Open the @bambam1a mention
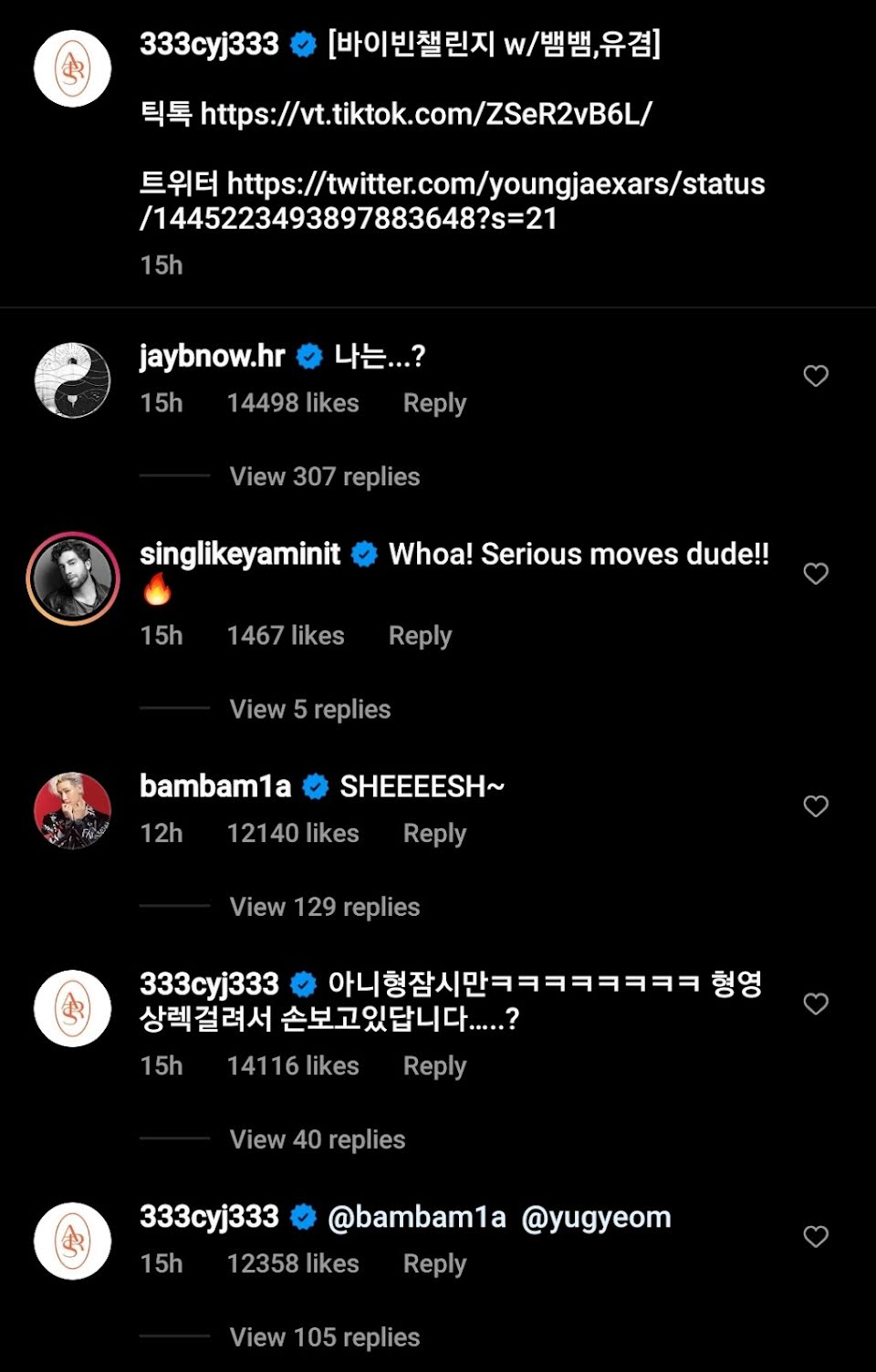The height and width of the screenshot is (1372, 876). (x=416, y=1217)
